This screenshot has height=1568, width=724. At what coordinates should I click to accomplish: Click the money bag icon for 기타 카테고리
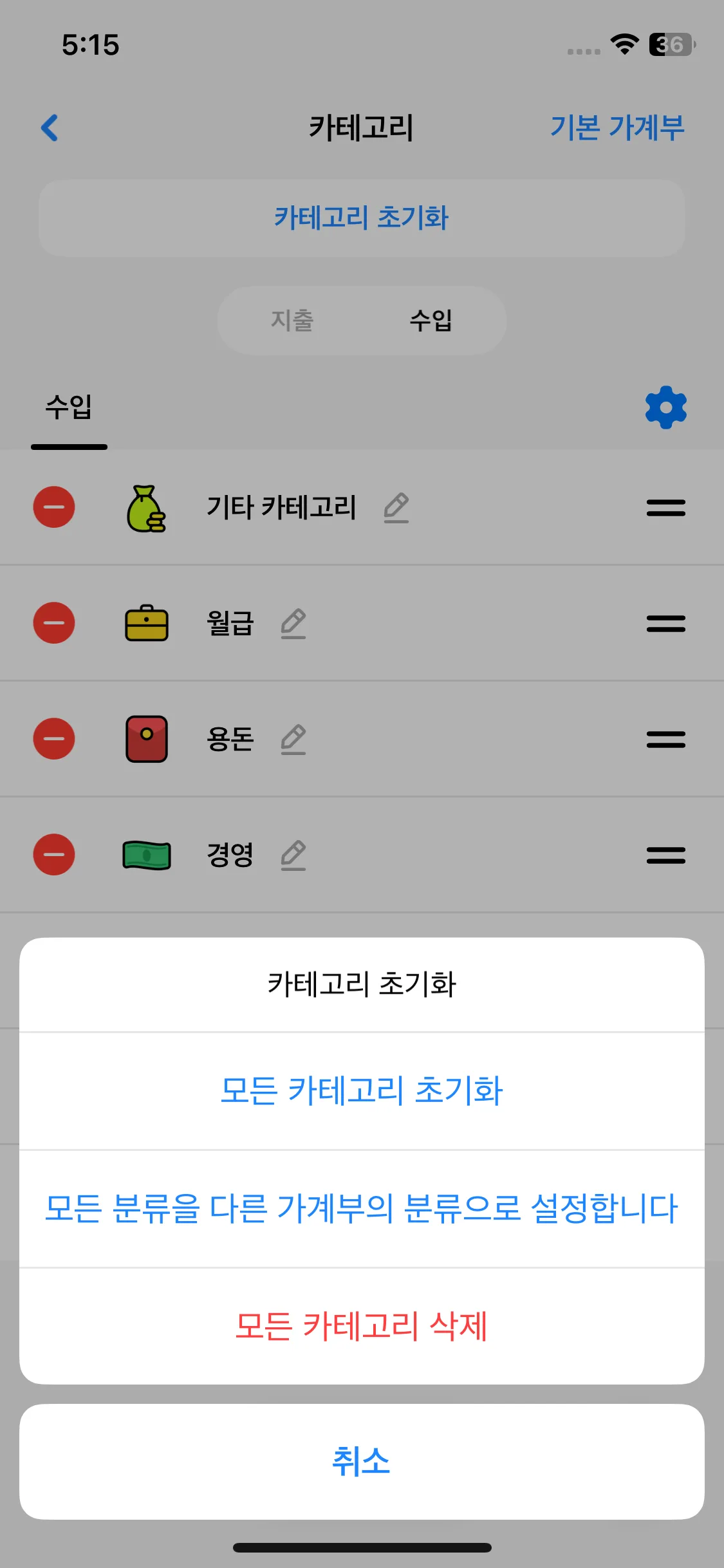coord(147,508)
